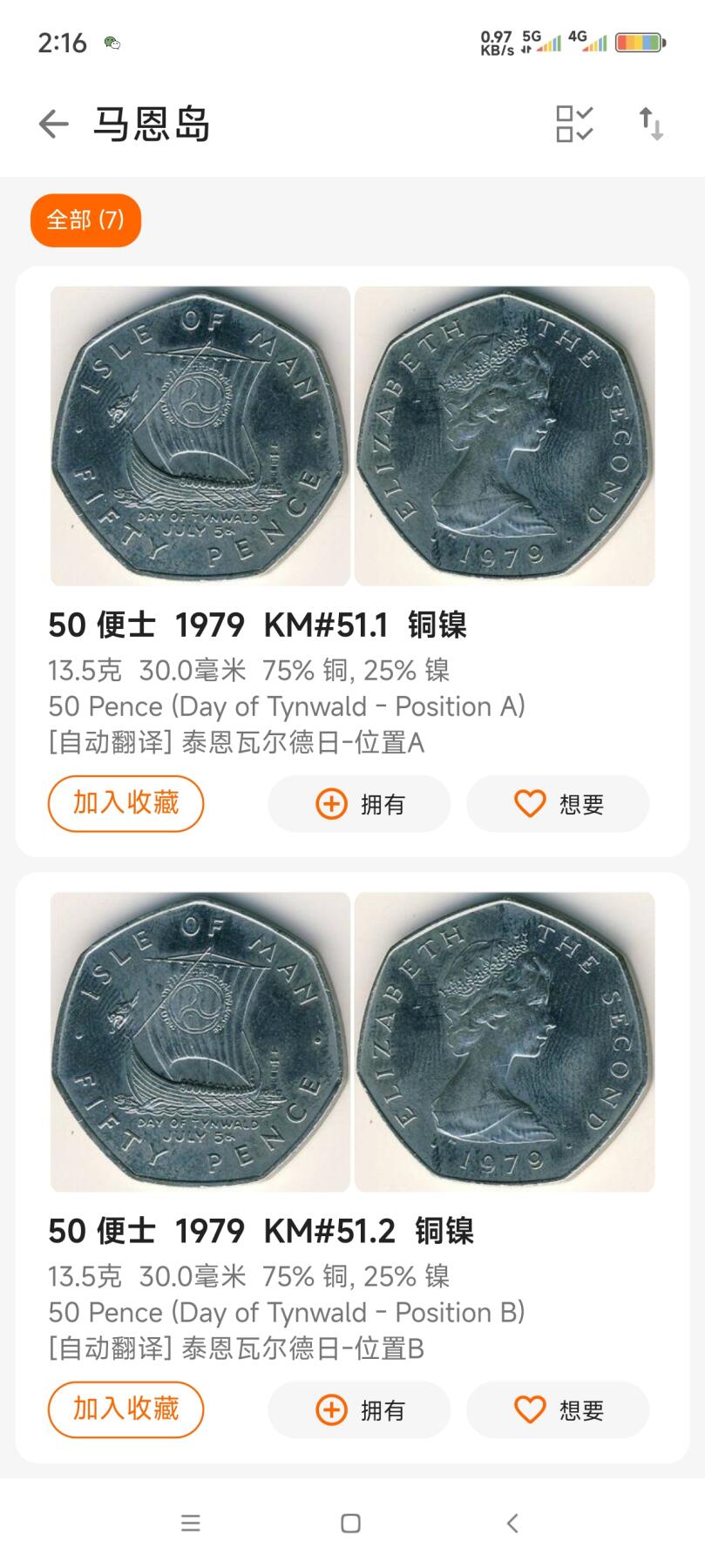Screen dimensions: 705x1568
Task: Tap the plus icon beside 拥有 for KM#51.1
Action: (331, 803)
